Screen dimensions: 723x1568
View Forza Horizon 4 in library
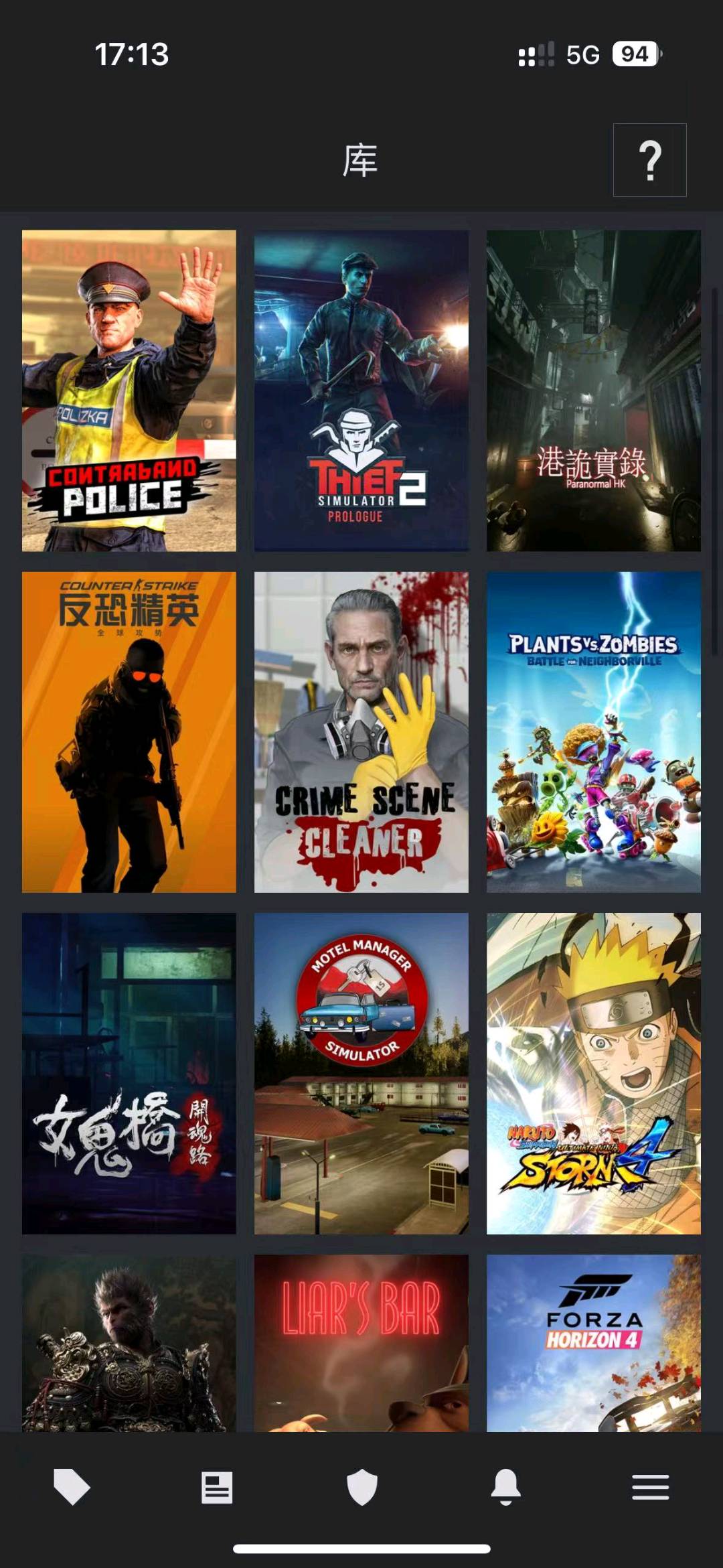click(594, 1343)
